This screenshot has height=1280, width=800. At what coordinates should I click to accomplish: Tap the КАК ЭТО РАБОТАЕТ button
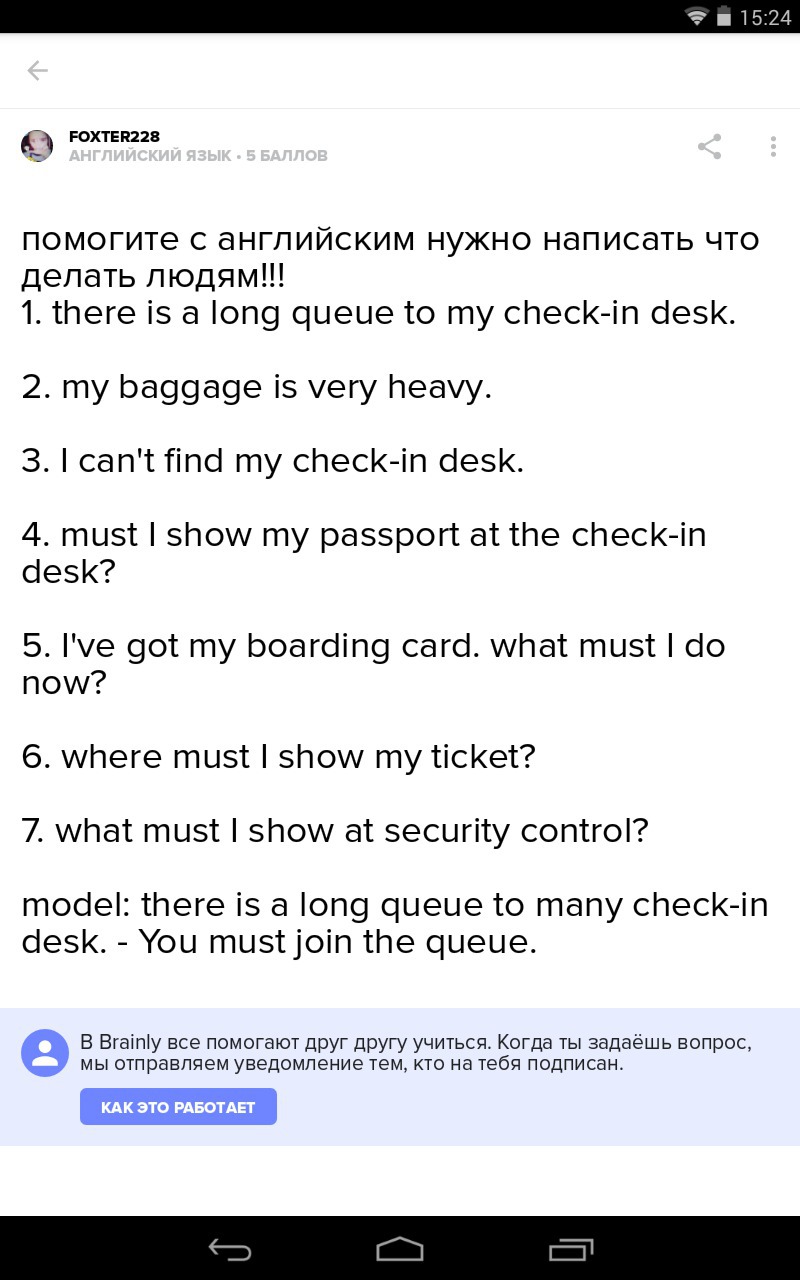(x=178, y=1107)
